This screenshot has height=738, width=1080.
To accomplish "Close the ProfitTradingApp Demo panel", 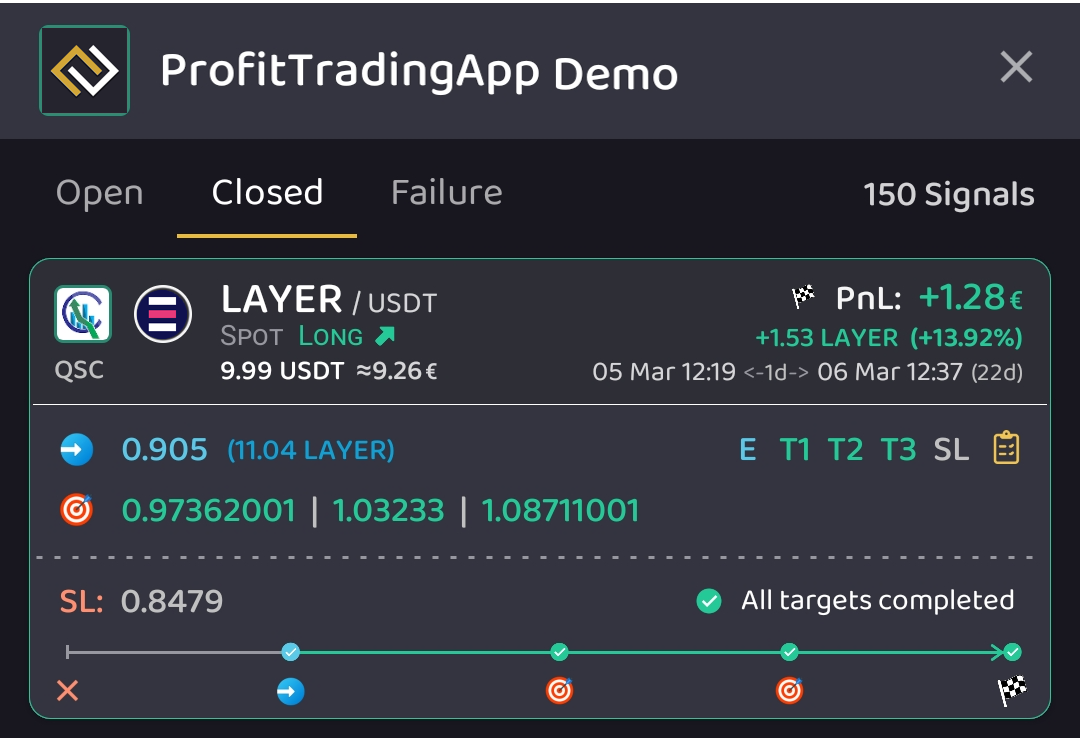I will point(1016,68).
